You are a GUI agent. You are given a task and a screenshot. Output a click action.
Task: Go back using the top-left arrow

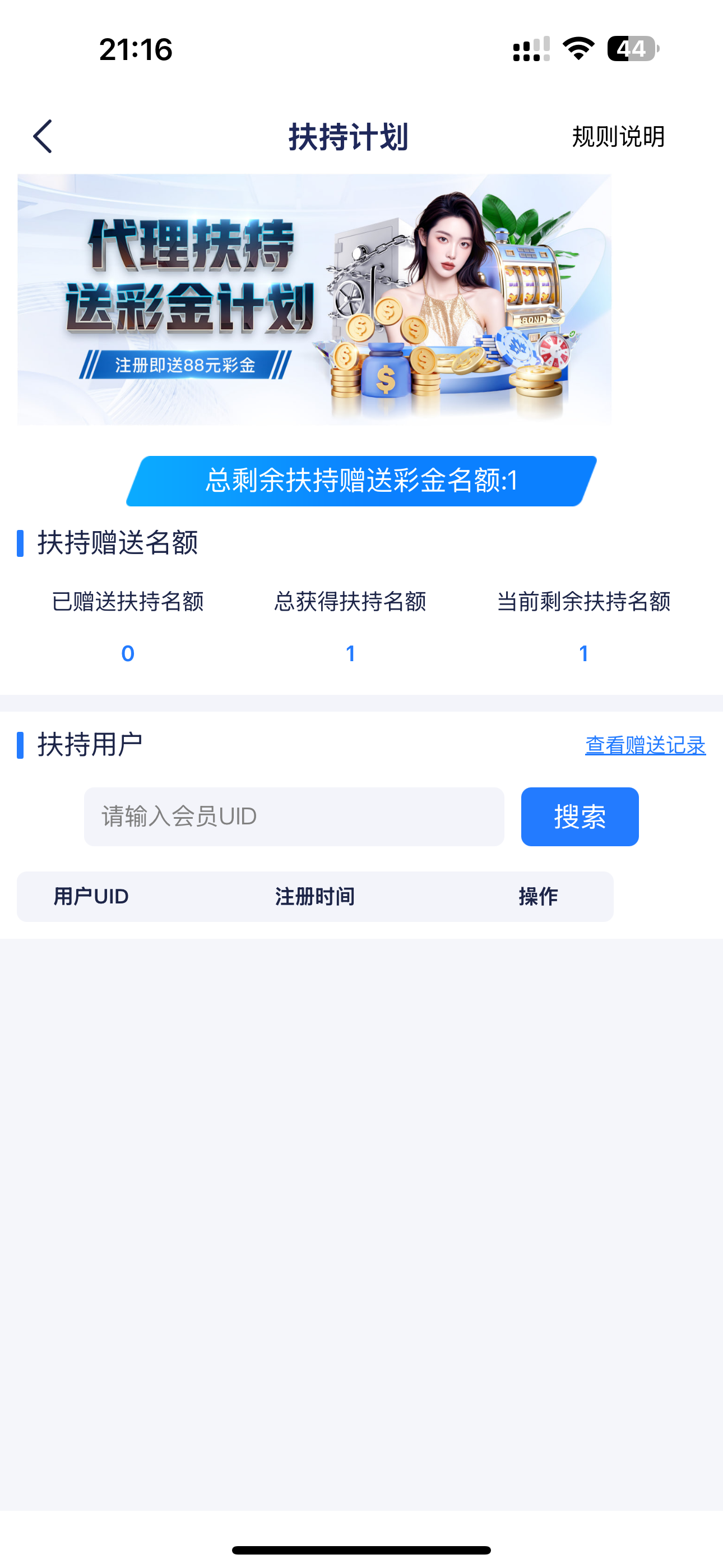tap(43, 136)
